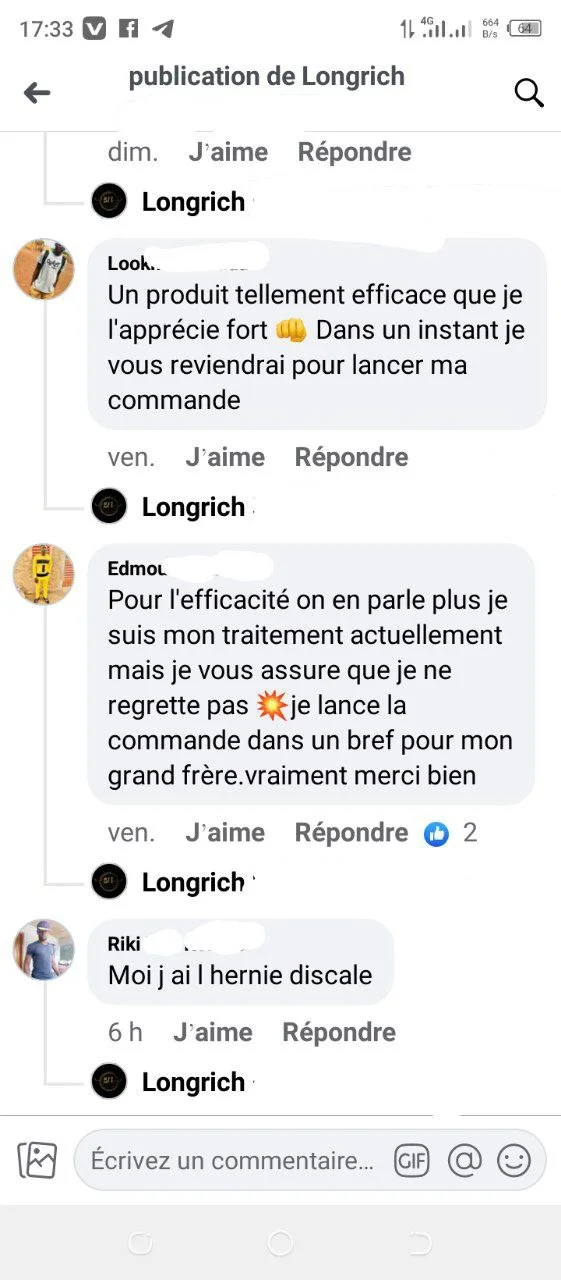
Task: Mention someone with the @ icon
Action: click(464, 1160)
